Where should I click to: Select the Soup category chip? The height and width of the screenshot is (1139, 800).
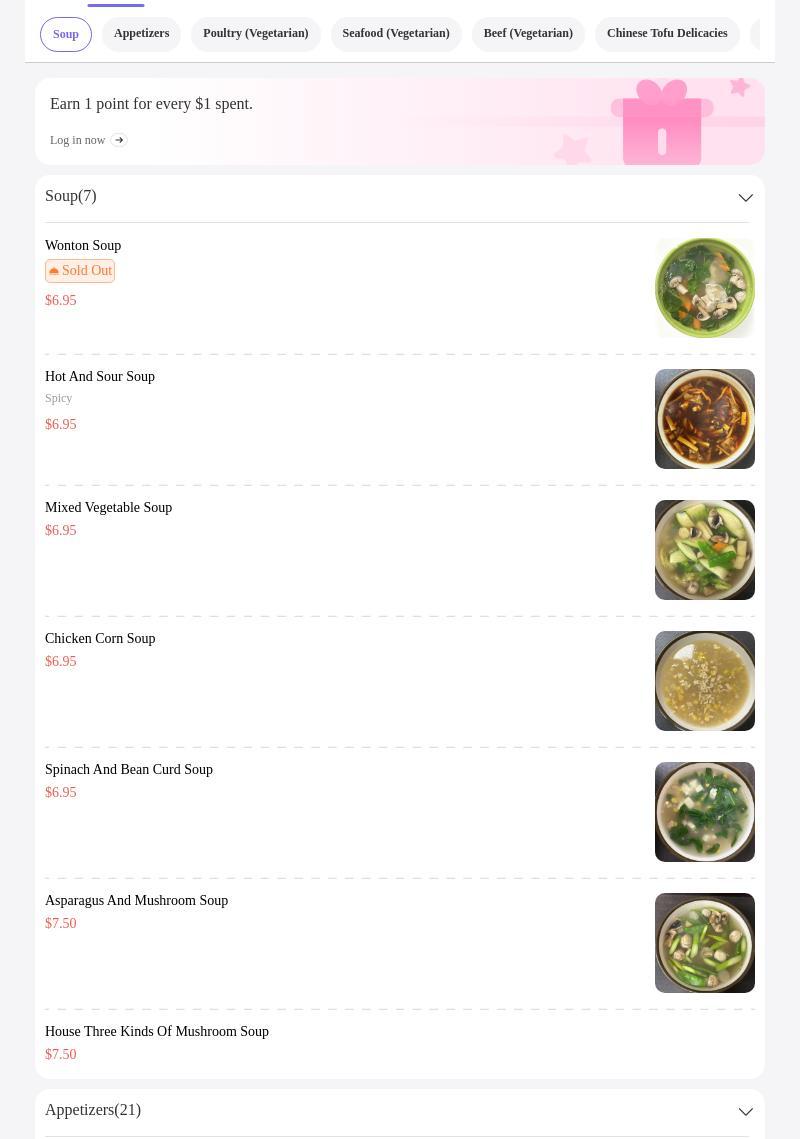(x=66, y=34)
